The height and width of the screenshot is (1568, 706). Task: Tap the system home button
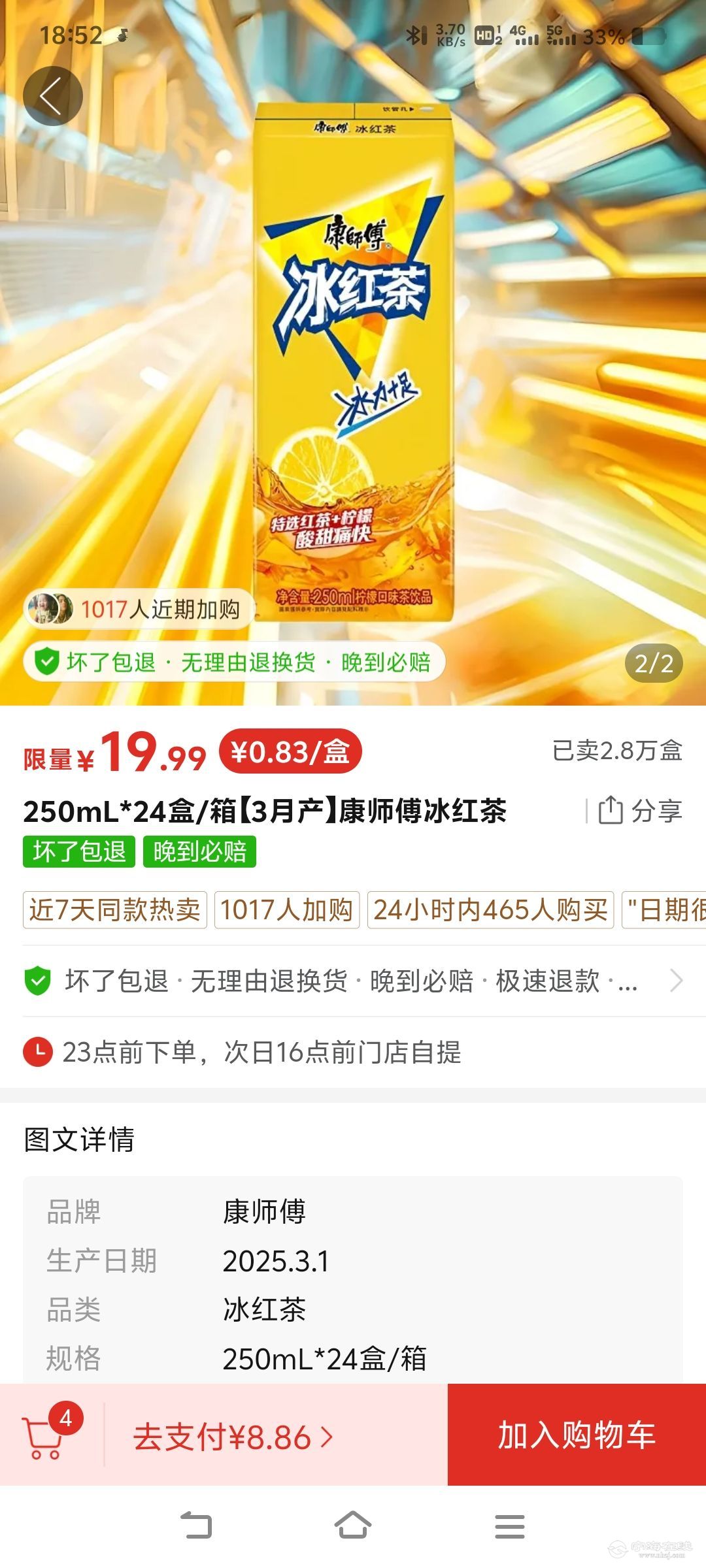[x=353, y=1526]
